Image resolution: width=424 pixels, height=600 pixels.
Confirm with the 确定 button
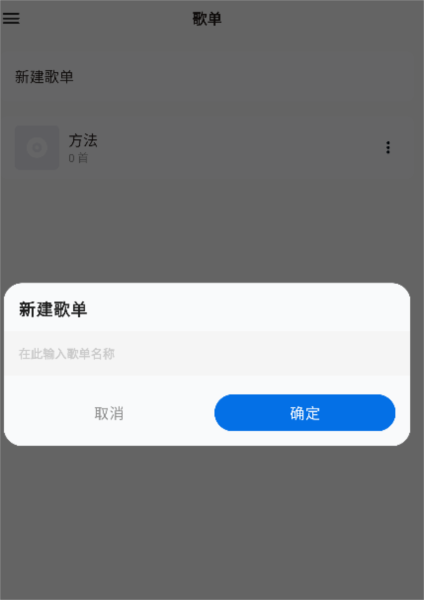[x=305, y=413]
